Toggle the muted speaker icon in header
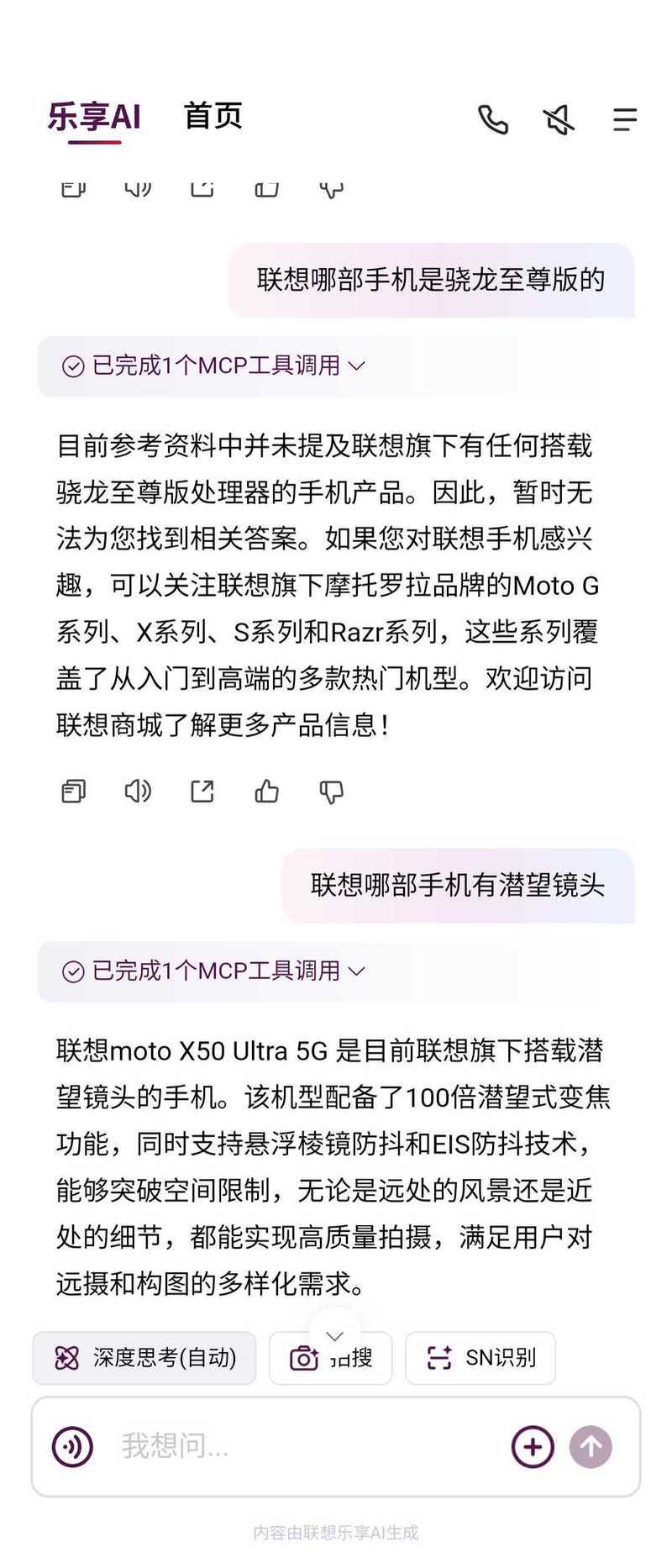The image size is (672, 1568). (x=559, y=119)
